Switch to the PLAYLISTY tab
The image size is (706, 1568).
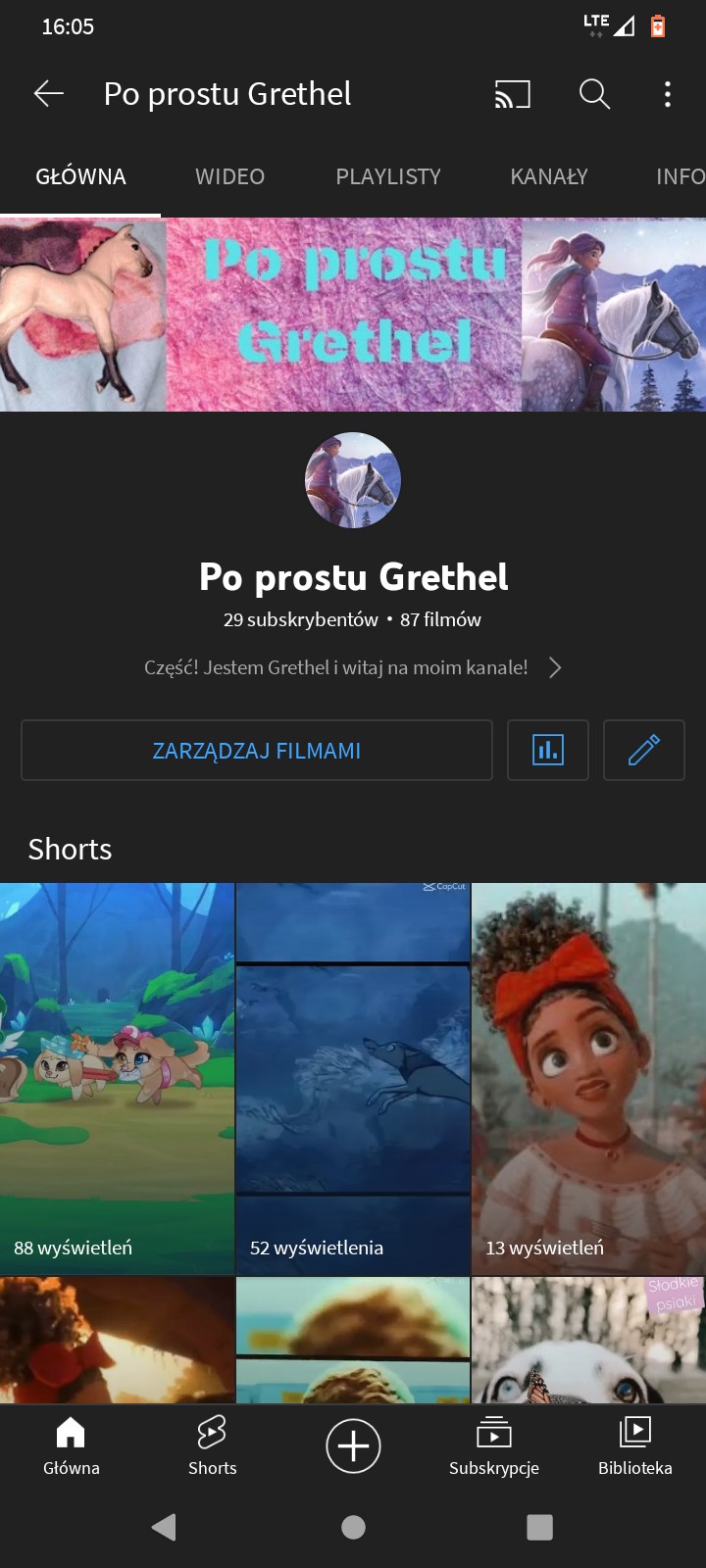pos(388,176)
